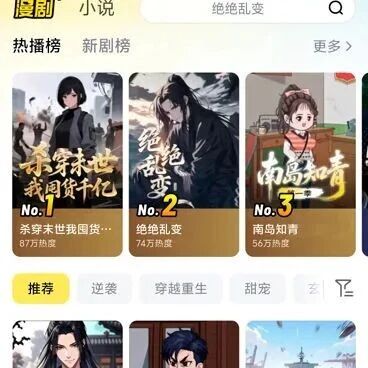Image resolution: width=368 pixels, height=368 pixels.
Task: Select the 逆袭 category chip
Action: [x=104, y=288]
